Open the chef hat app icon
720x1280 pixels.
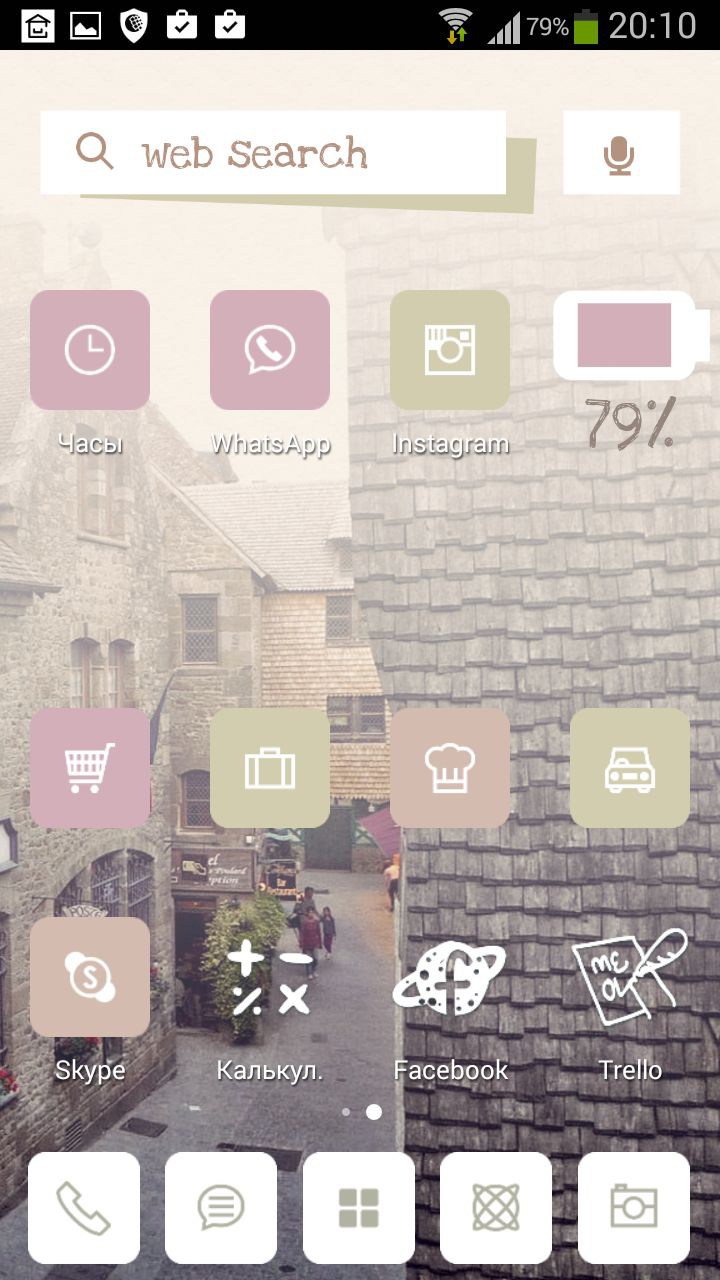click(x=450, y=768)
